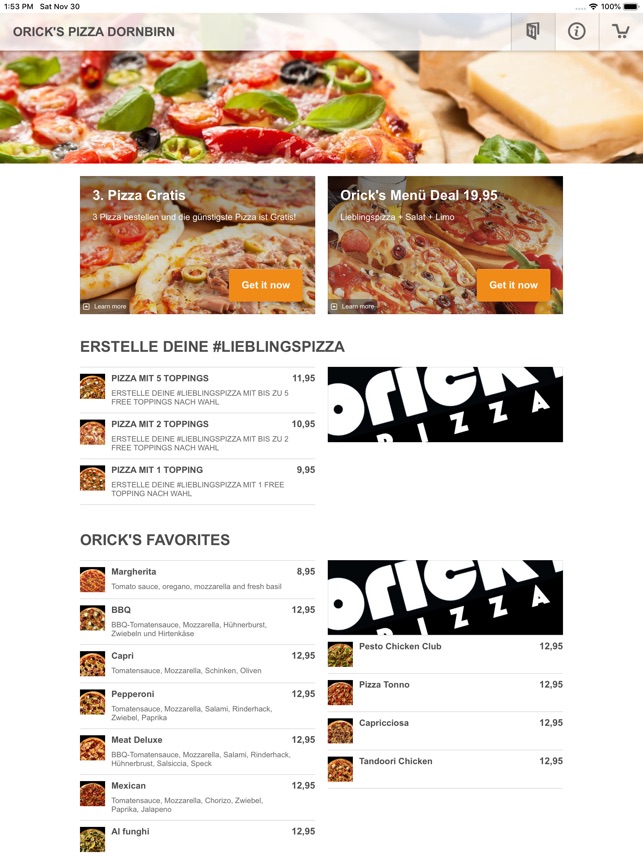Tap Get it now on 3. Pizza Gratis
This screenshot has width=643, height=858.
(x=265, y=285)
